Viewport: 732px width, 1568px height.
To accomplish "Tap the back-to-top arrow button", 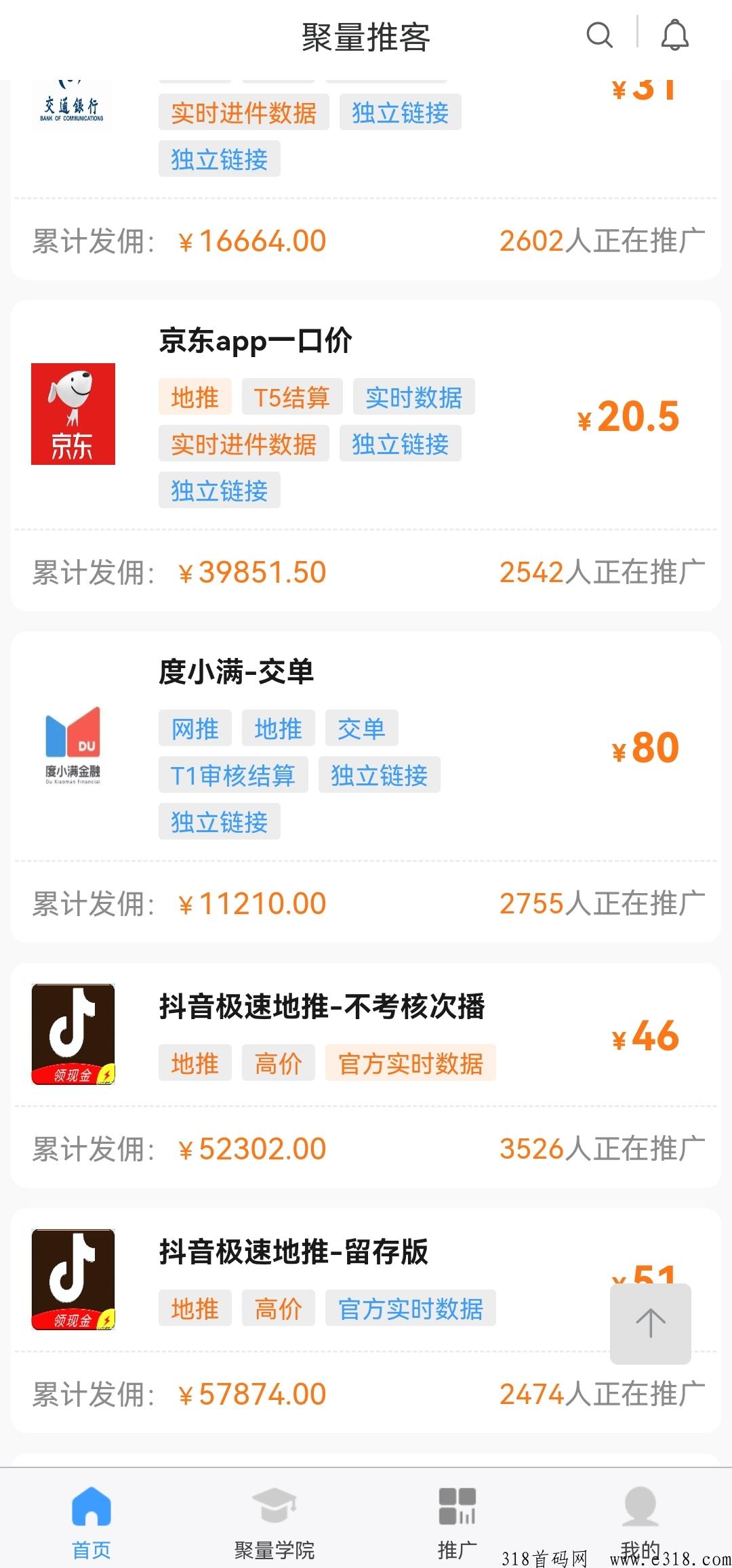I will [651, 1323].
